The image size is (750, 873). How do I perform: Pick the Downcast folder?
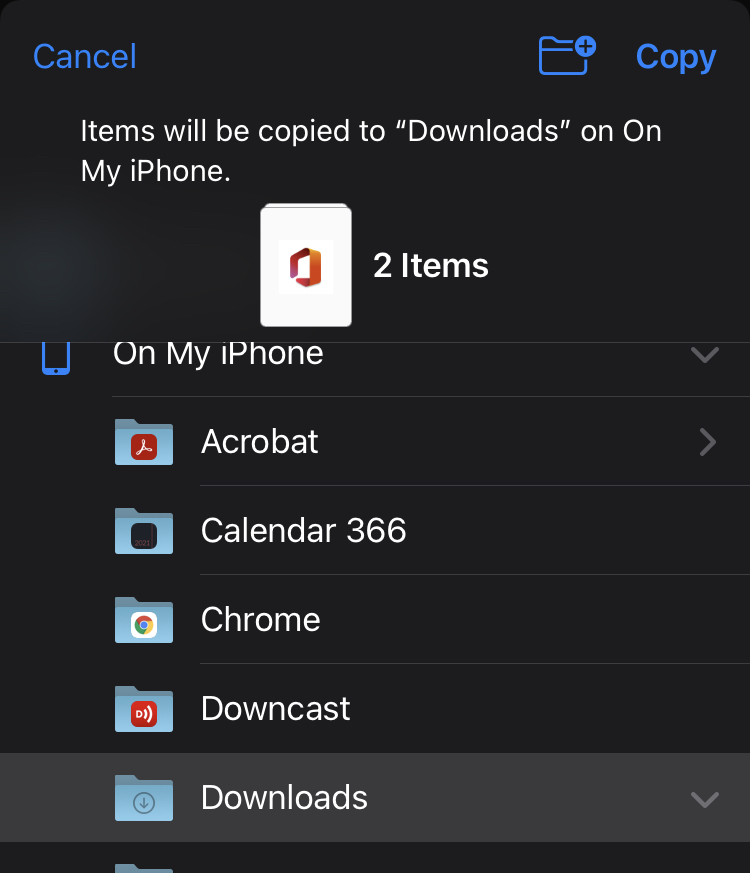click(x=275, y=708)
